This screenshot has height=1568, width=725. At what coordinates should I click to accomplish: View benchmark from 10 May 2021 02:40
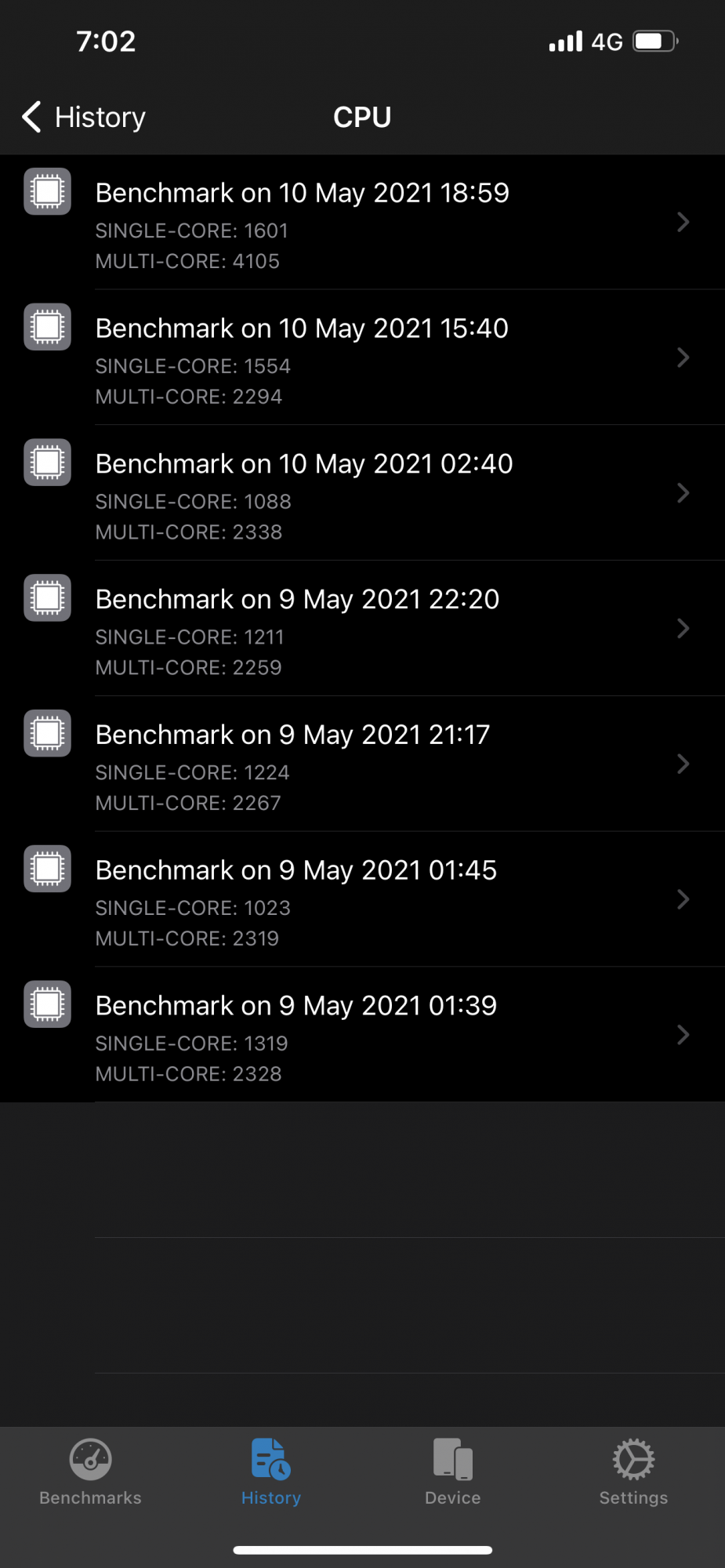(362, 494)
